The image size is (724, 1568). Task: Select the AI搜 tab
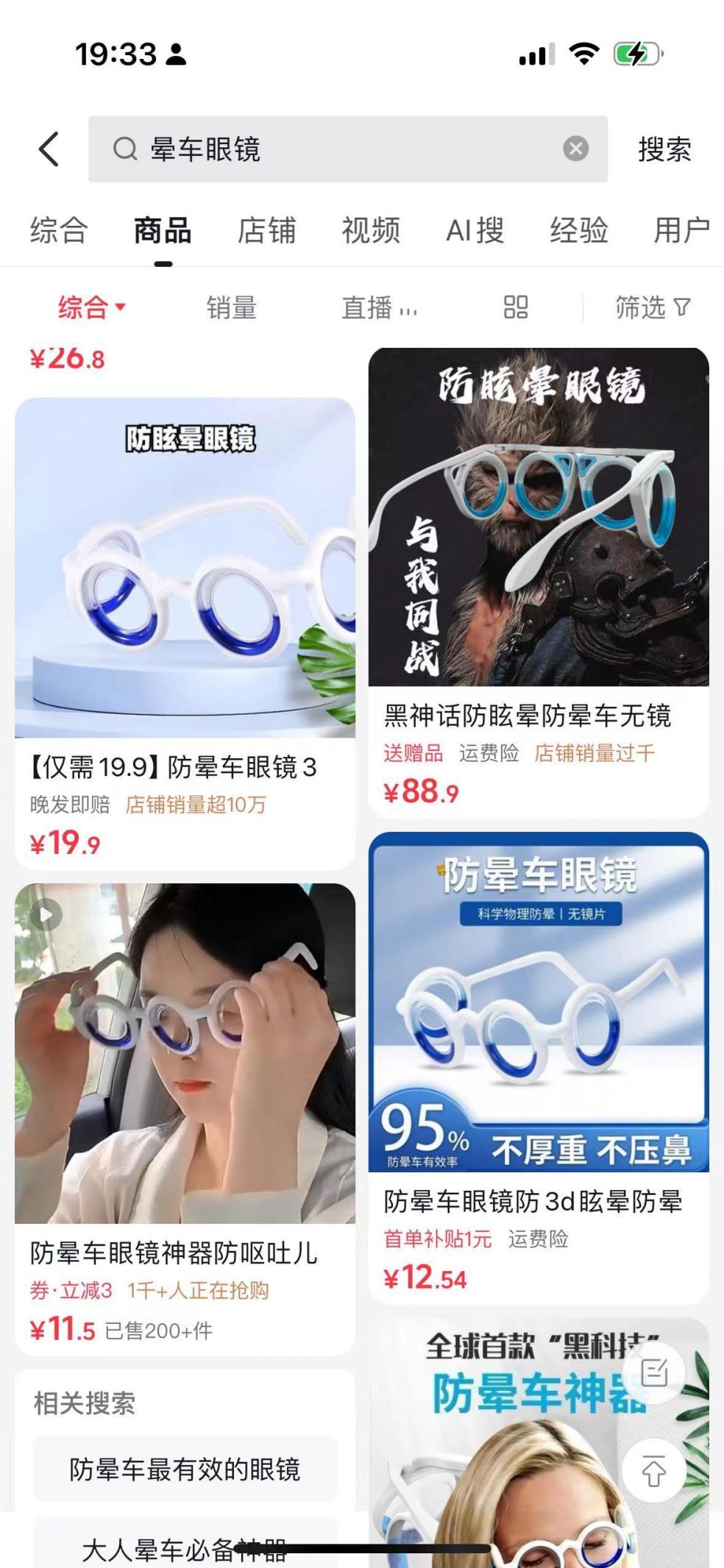coord(475,230)
